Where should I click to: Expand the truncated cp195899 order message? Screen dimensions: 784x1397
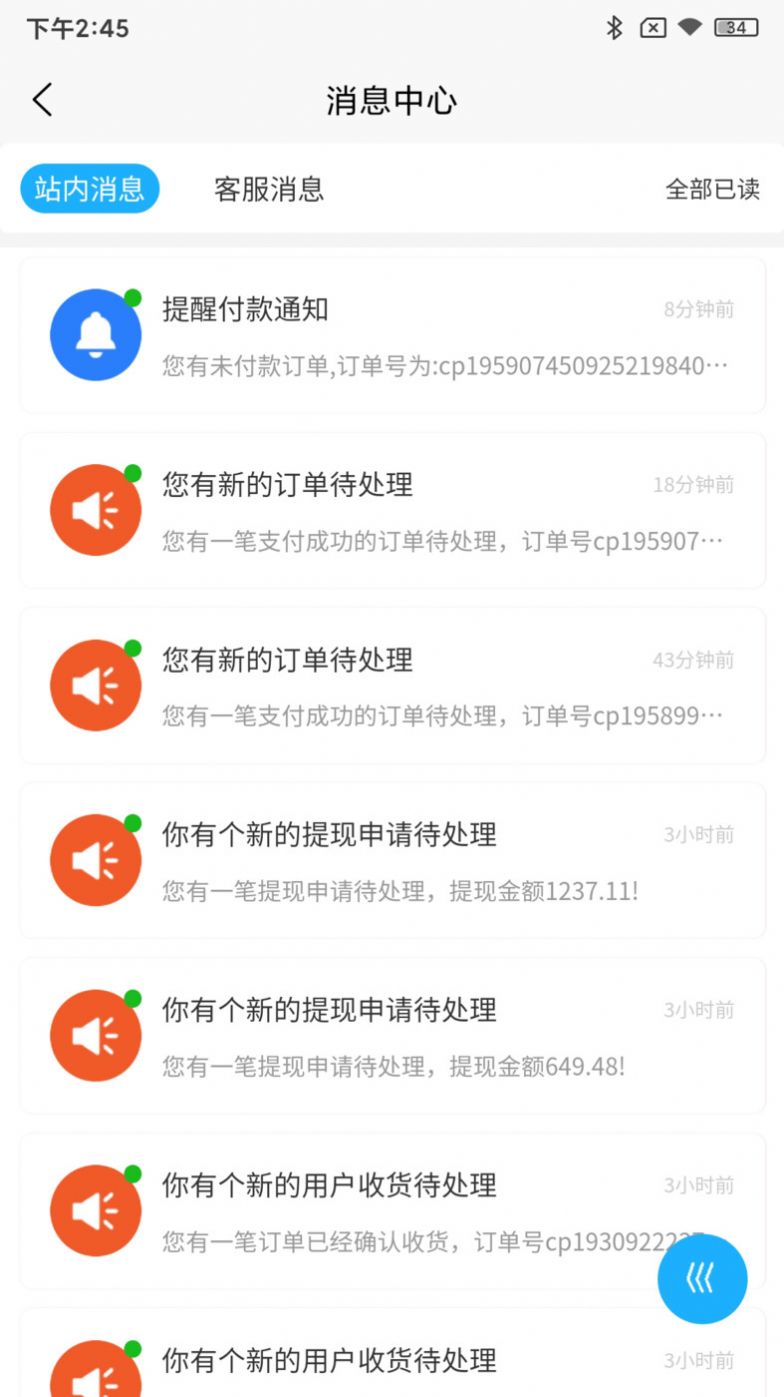tap(440, 715)
